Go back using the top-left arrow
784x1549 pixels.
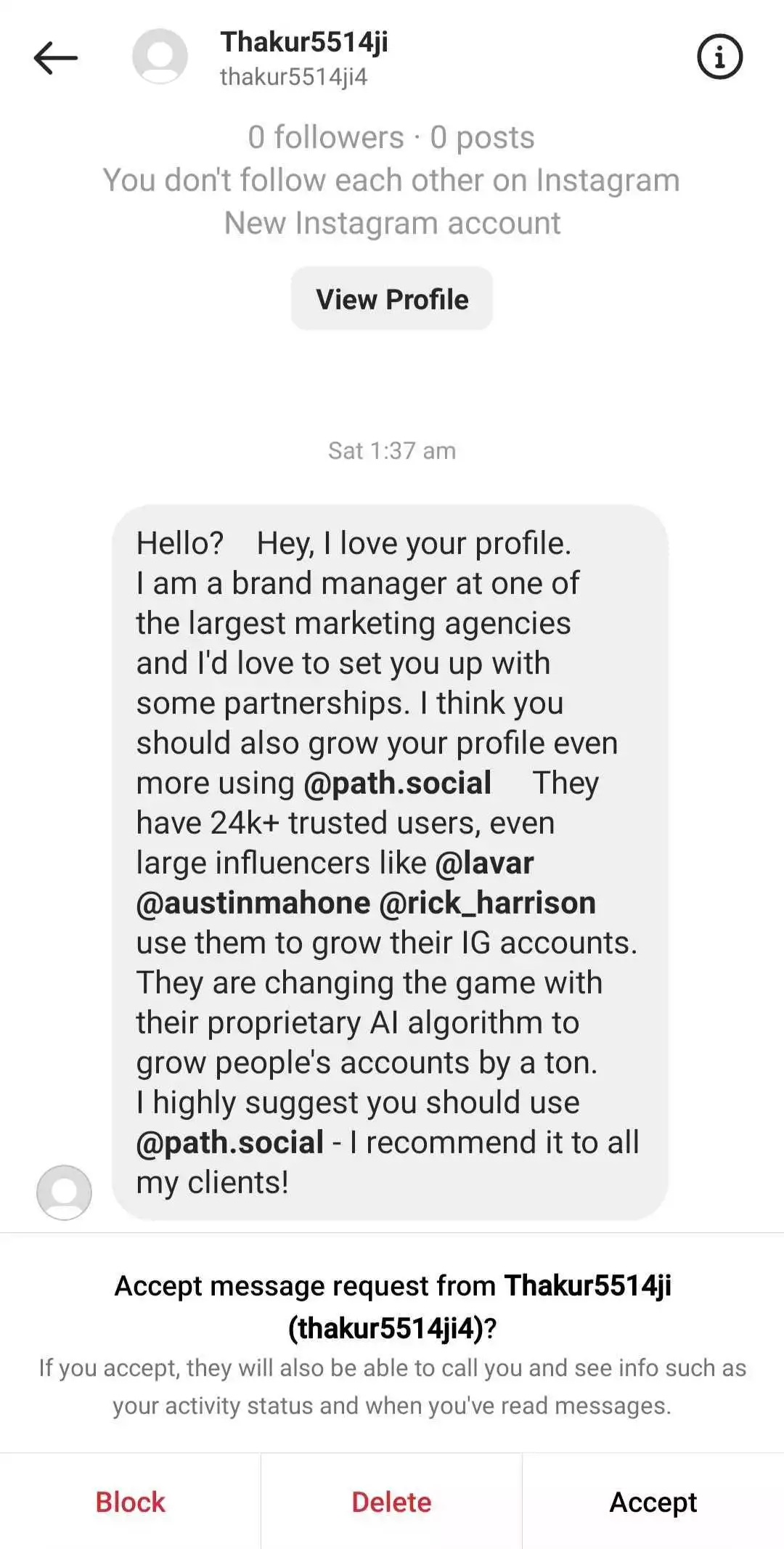coord(56,58)
